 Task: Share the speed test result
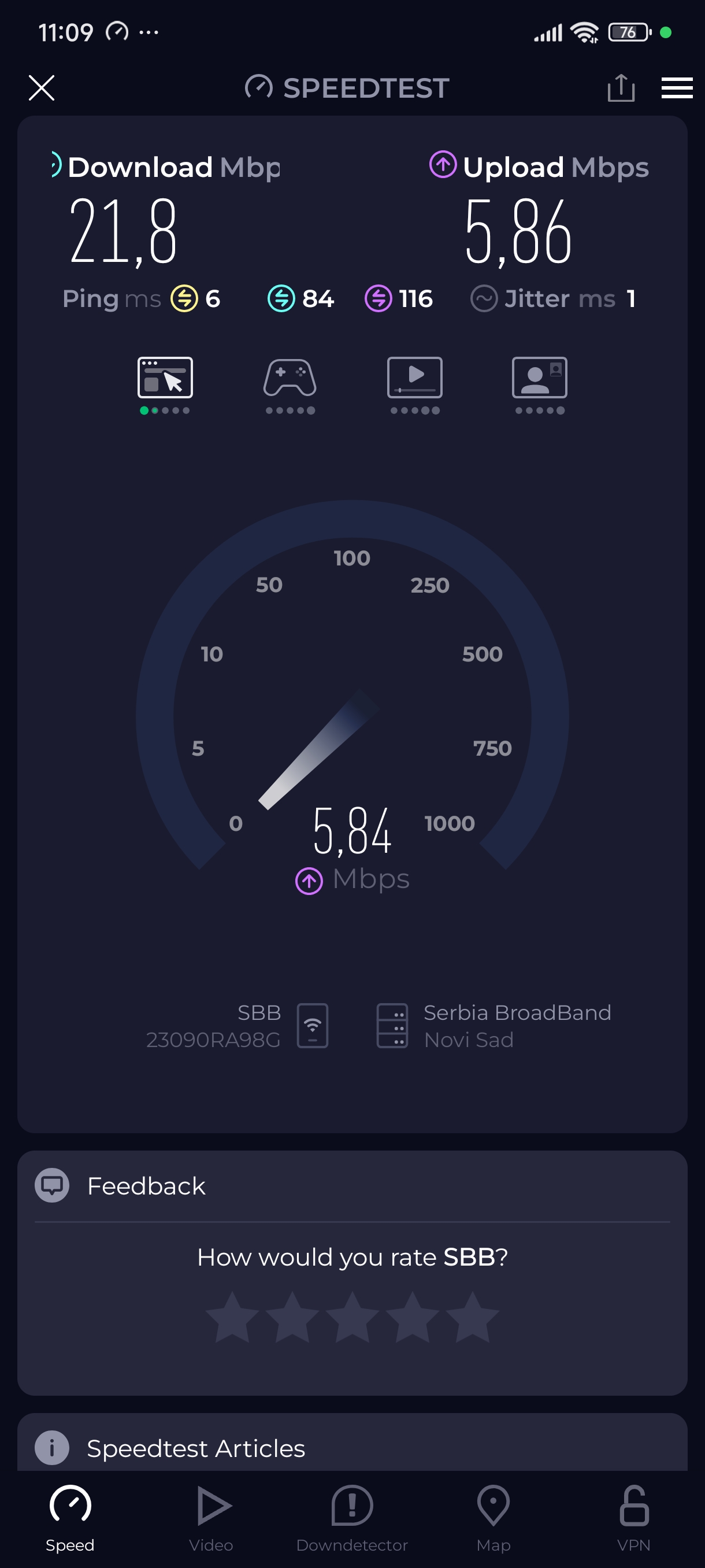pyautogui.click(x=621, y=88)
